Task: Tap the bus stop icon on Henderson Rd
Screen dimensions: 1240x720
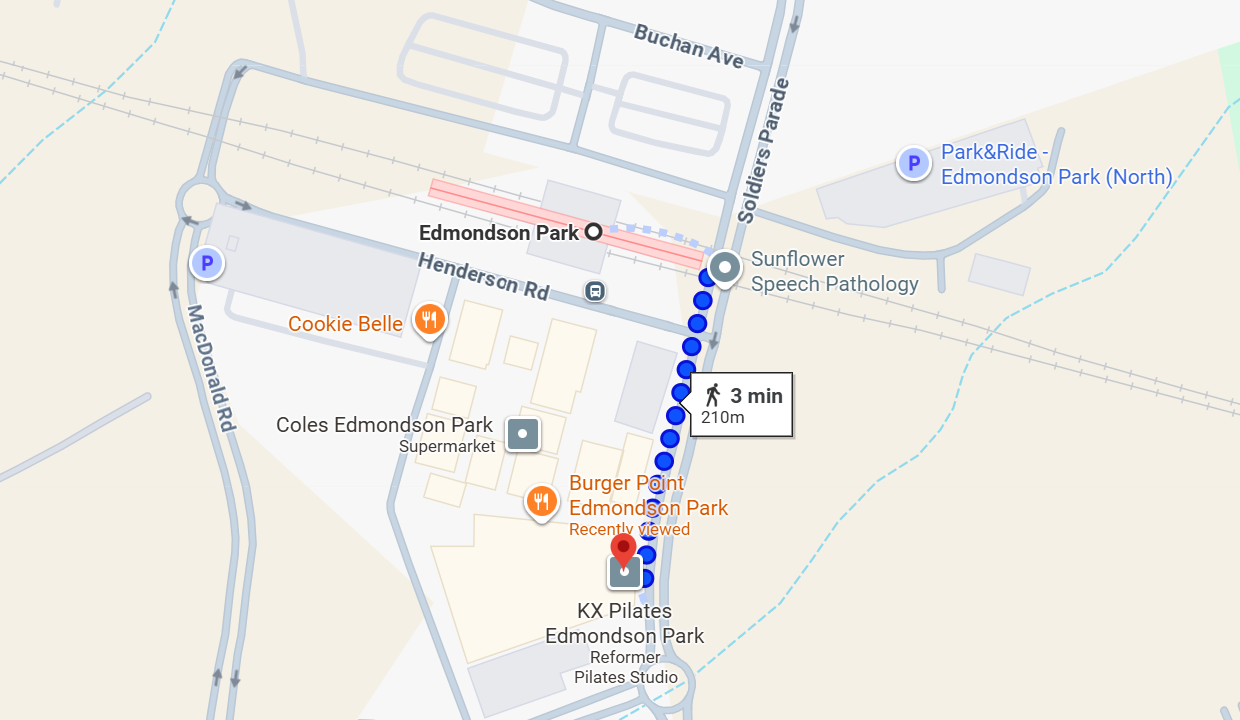Action: tap(595, 291)
